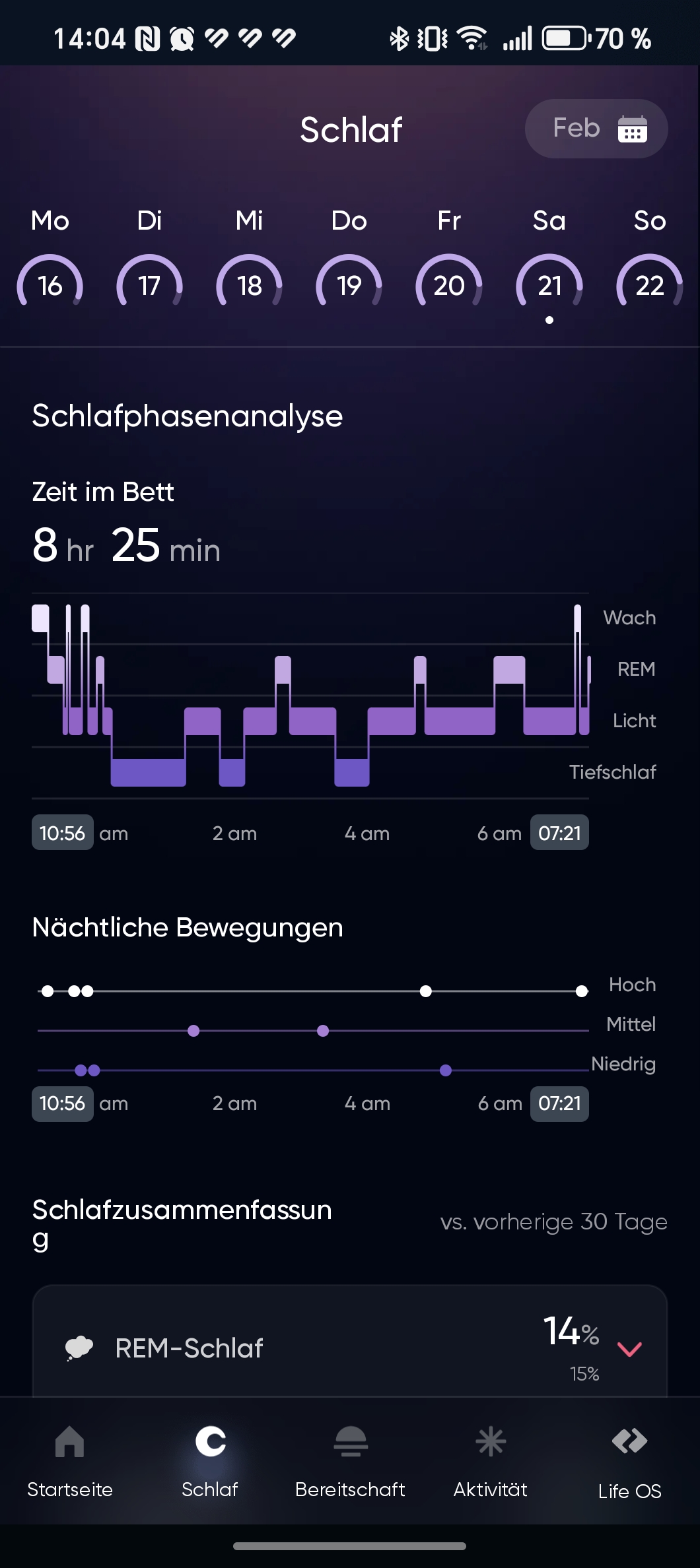This screenshot has width=700, height=1568.
Task: Expand the REM-Schlaf summary card
Action: (x=629, y=1349)
